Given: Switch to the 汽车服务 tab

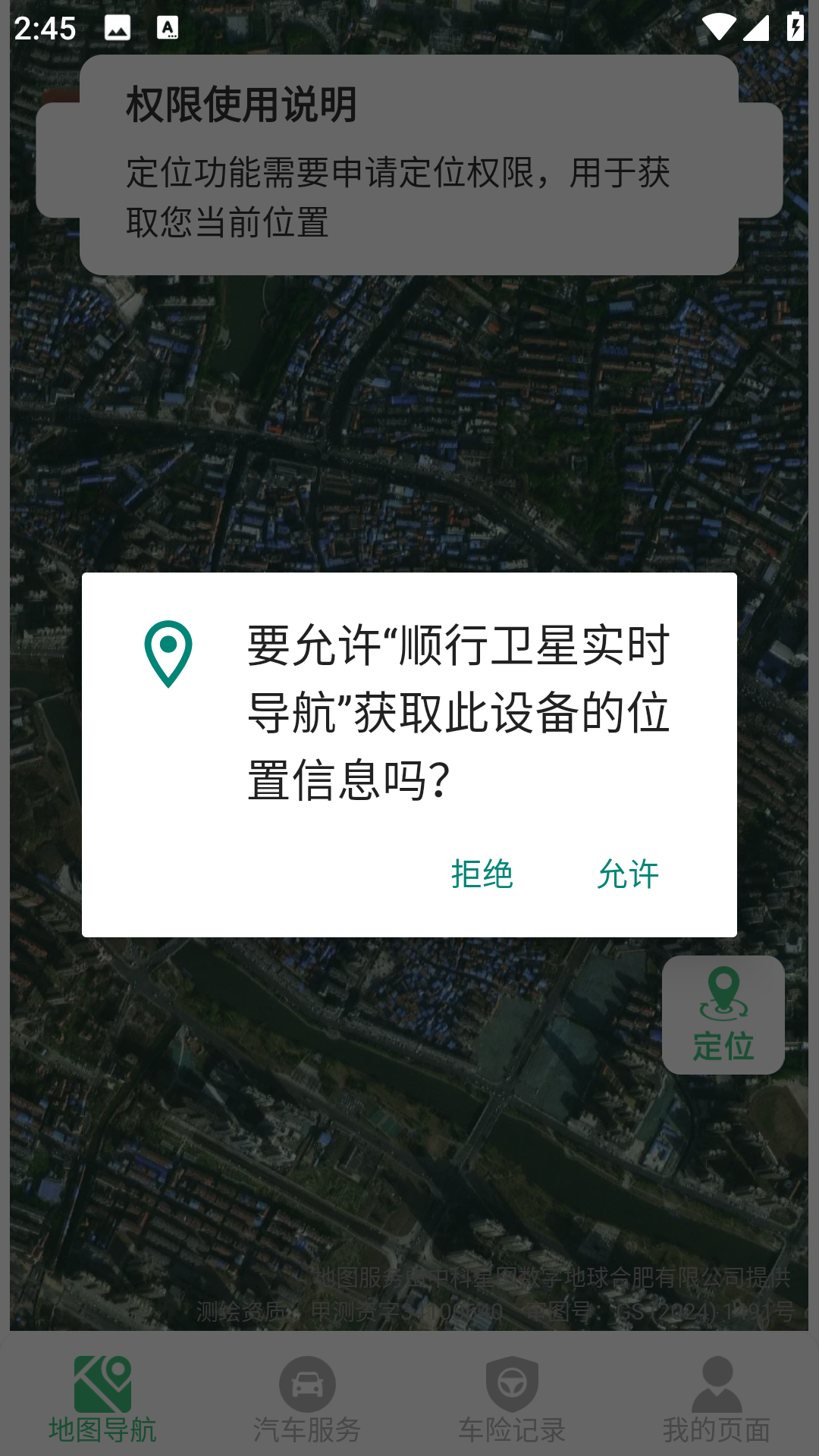Looking at the screenshot, I should 307,1400.
